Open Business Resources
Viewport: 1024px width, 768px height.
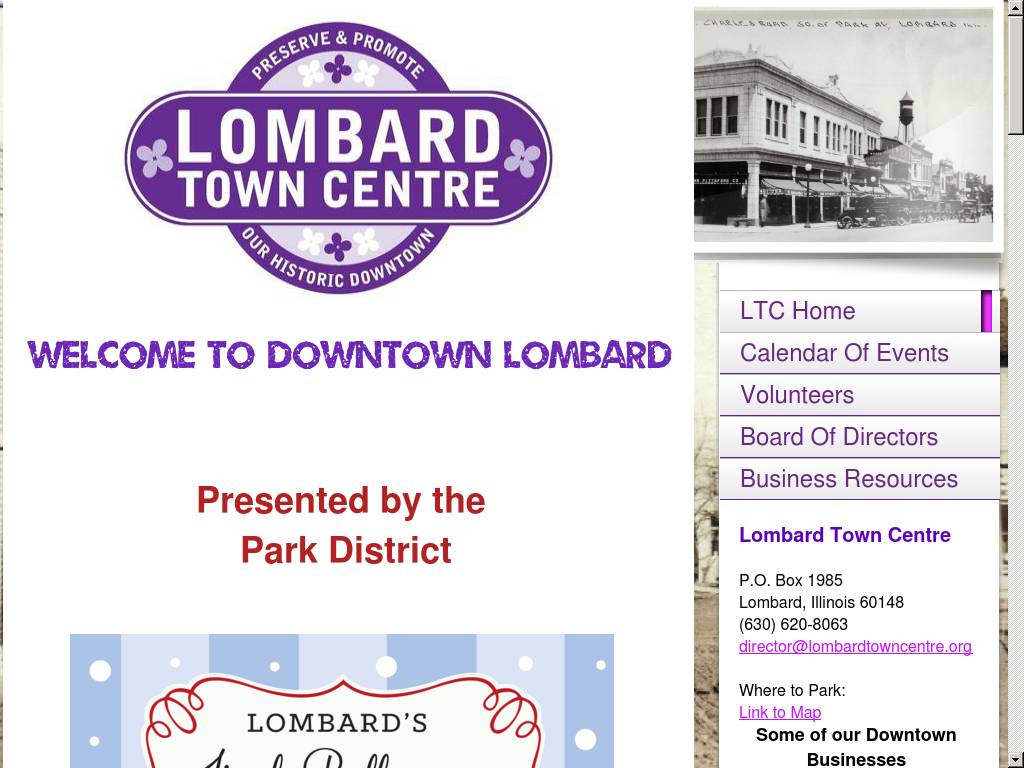coord(848,479)
